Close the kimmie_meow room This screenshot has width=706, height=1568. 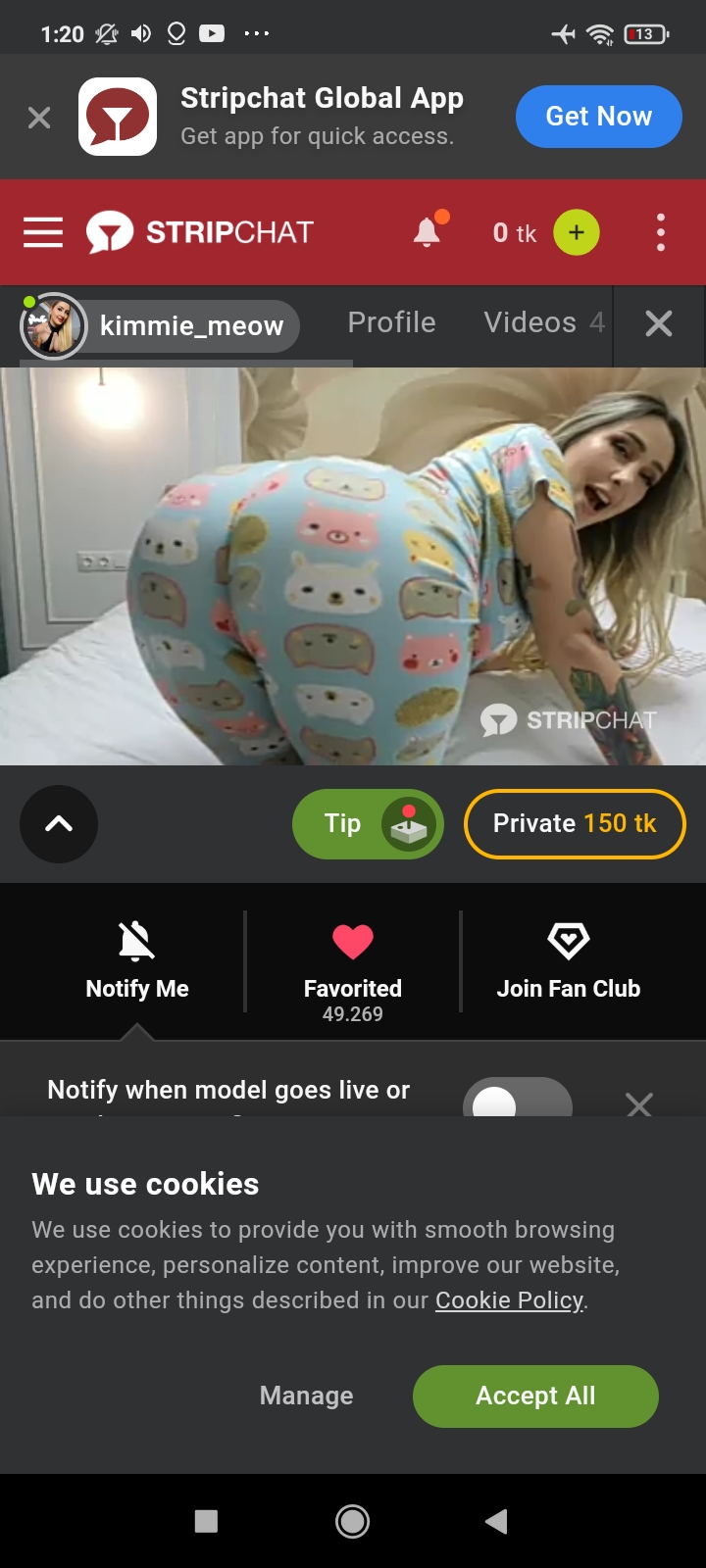(659, 323)
